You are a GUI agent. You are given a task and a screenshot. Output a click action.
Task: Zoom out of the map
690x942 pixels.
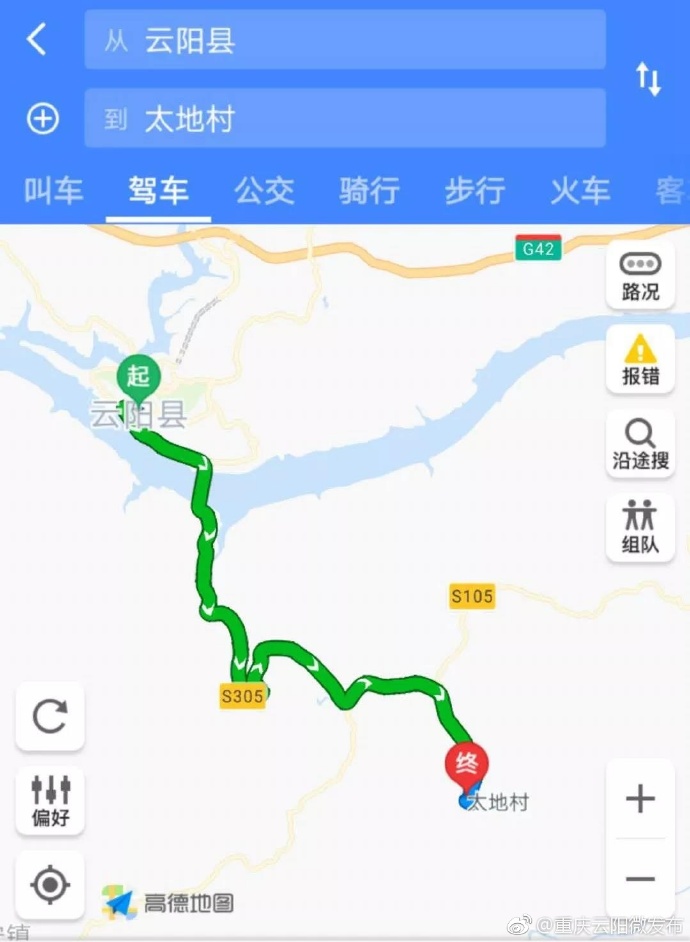pos(640,879)
